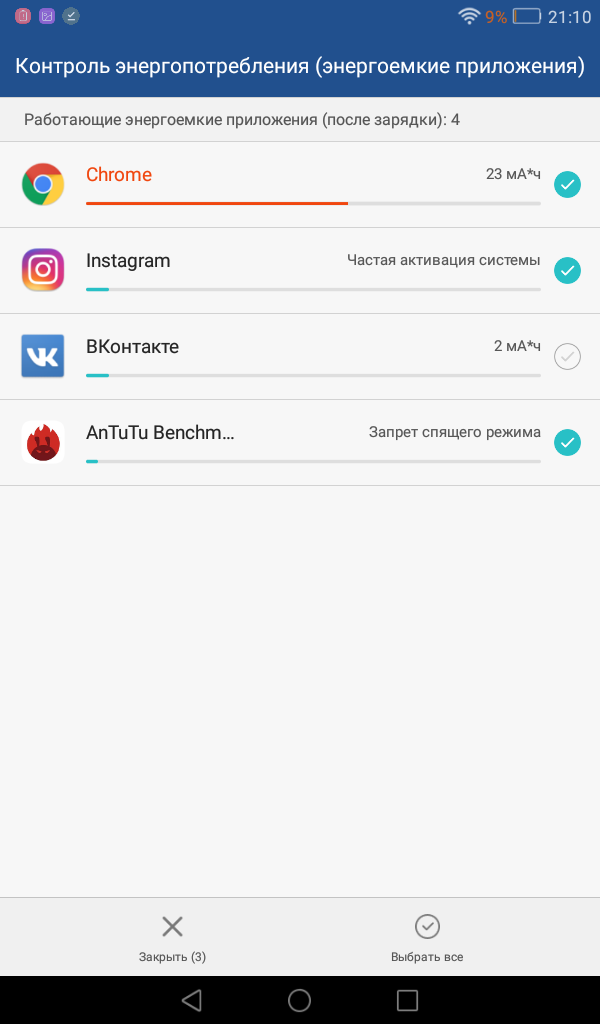Go back with the system back button
The image size is (600, 1024).
191,1000
